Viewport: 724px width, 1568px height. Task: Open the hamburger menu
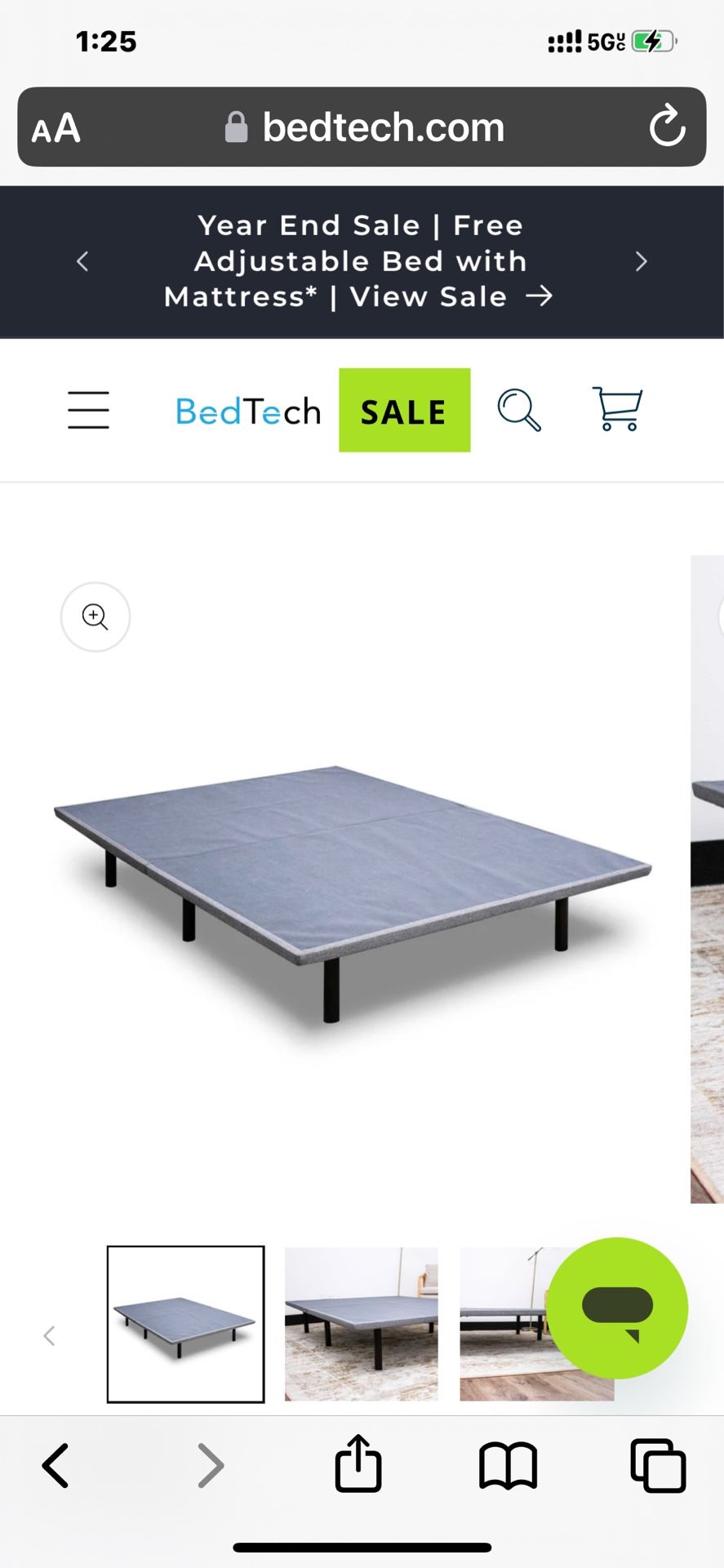pos(88,410)
